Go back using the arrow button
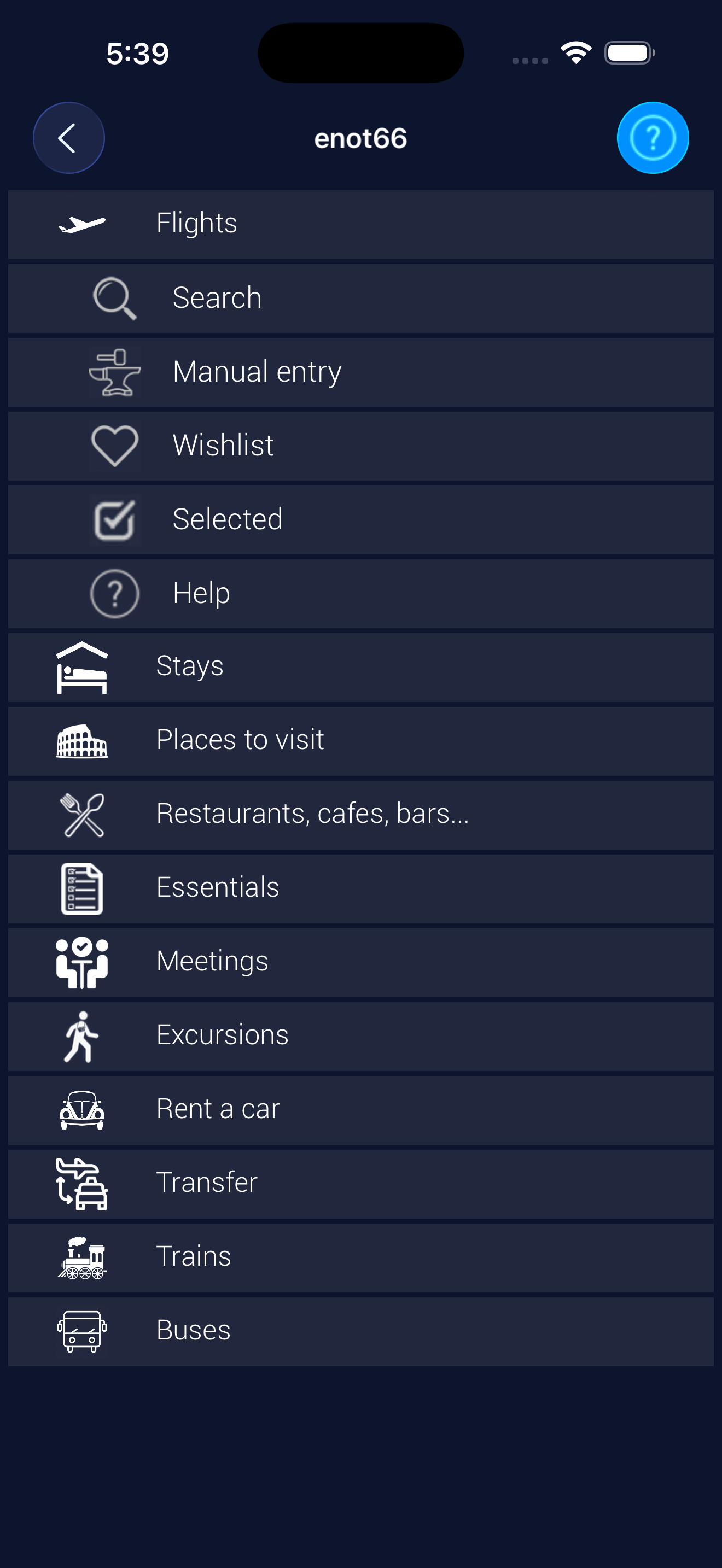Image resolution: width=722 pixels, height=1568 pixels. click(x=68, y=138)
